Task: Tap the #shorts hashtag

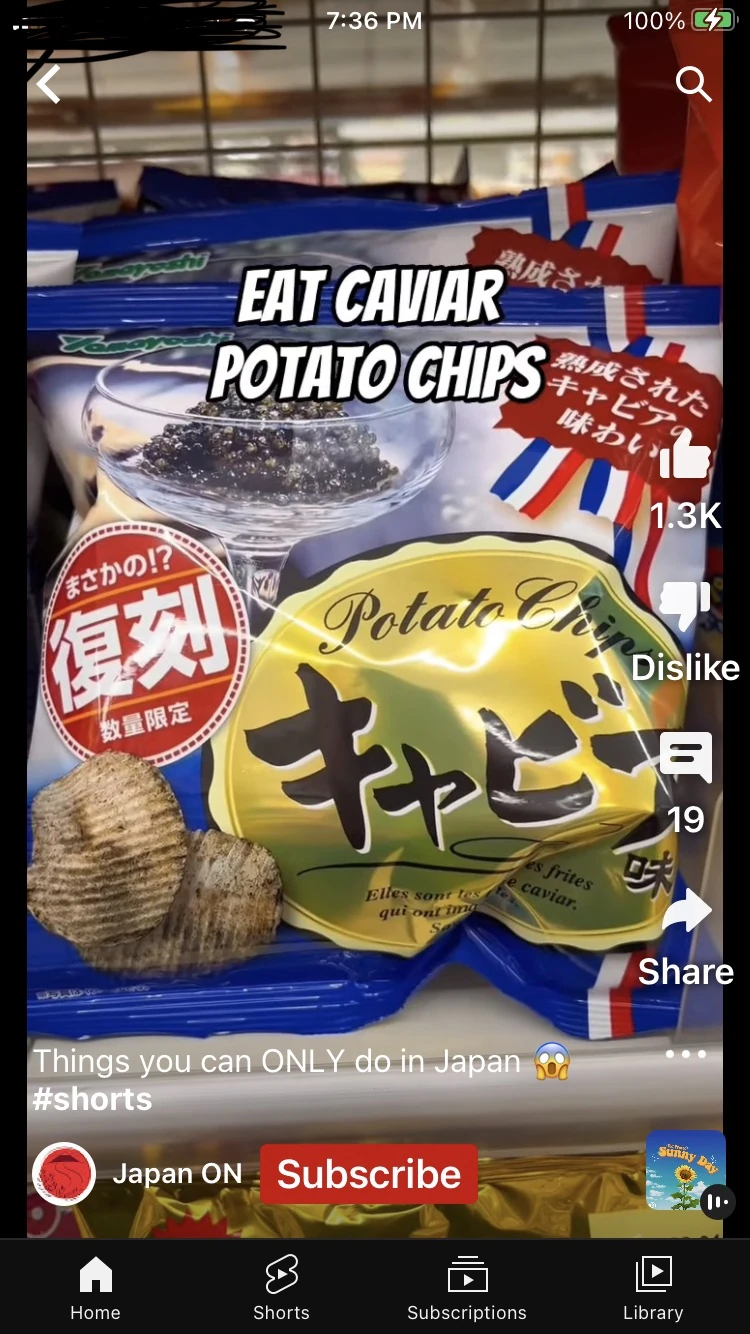Action: coord(92,1099)
